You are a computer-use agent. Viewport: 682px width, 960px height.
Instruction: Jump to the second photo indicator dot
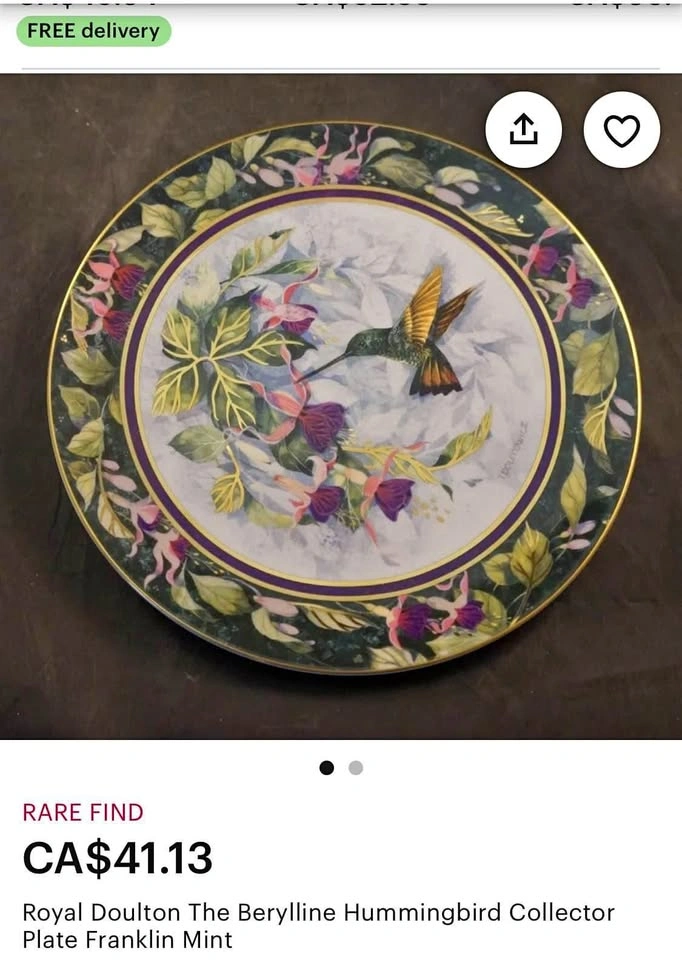(x=356, y=768)
